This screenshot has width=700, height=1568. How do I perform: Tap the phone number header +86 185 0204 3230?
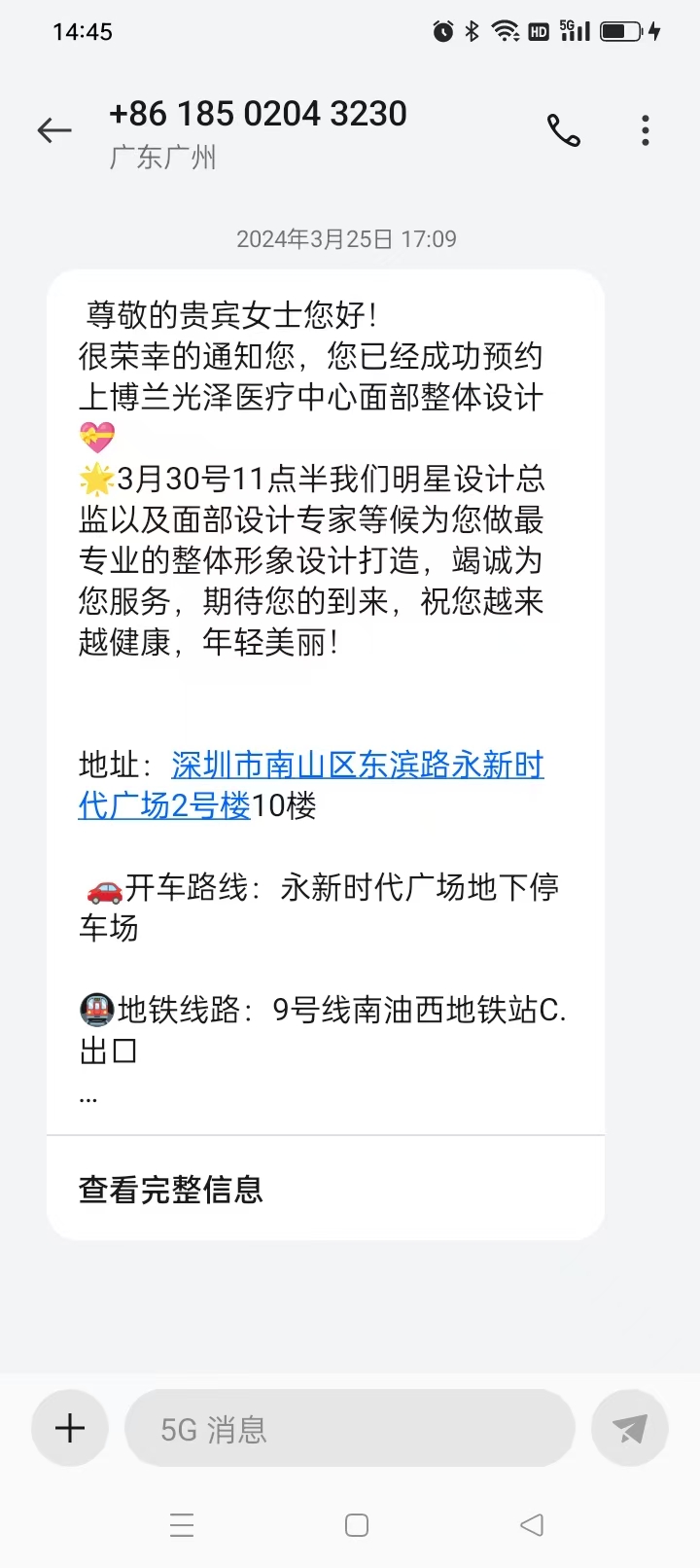(x=259, y=113)
